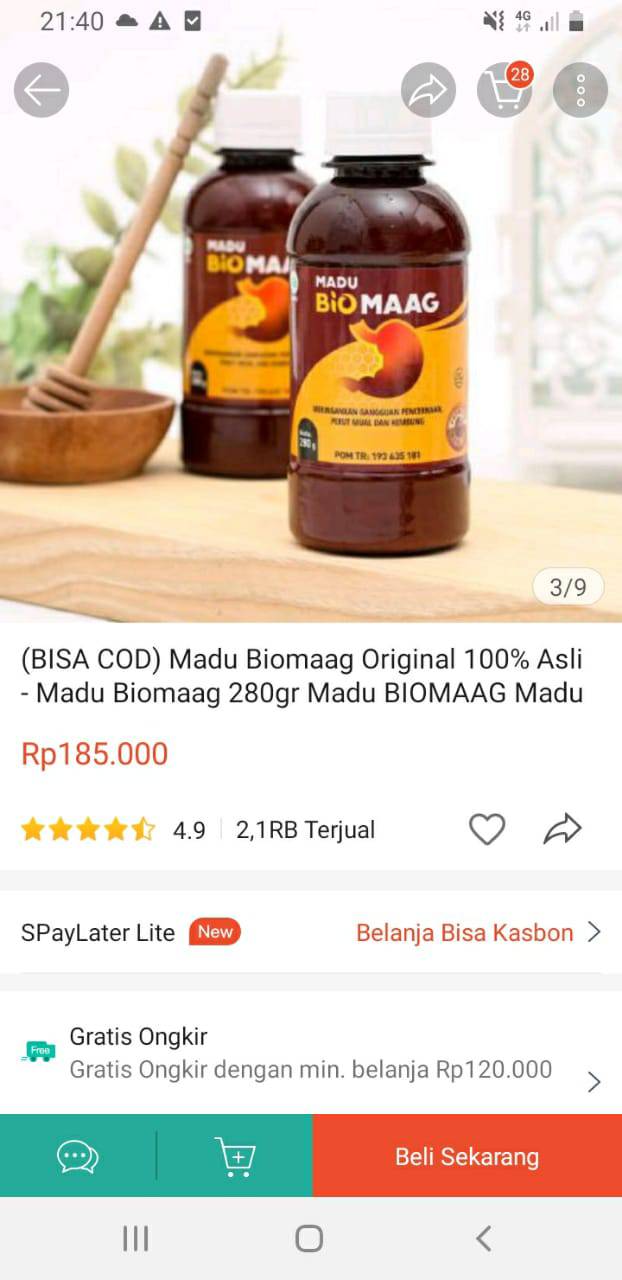622x1280 pixels.
Task: View Gratis Ongkir shipping details
Action: (311, 1055)
